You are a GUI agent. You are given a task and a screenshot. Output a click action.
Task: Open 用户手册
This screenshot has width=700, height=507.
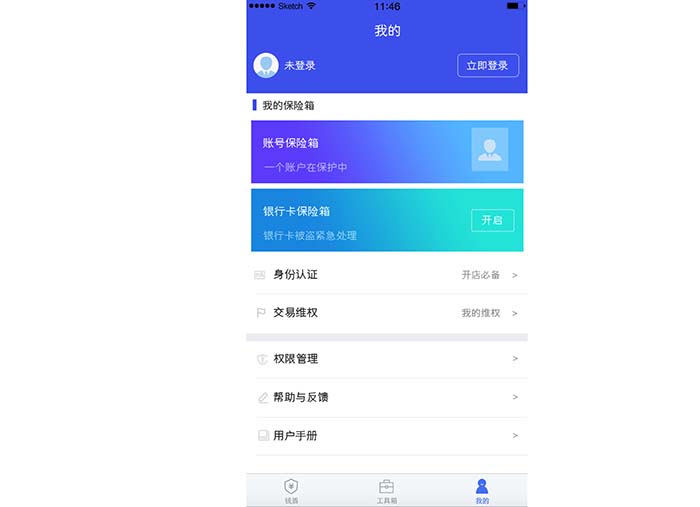coord(387,436)
